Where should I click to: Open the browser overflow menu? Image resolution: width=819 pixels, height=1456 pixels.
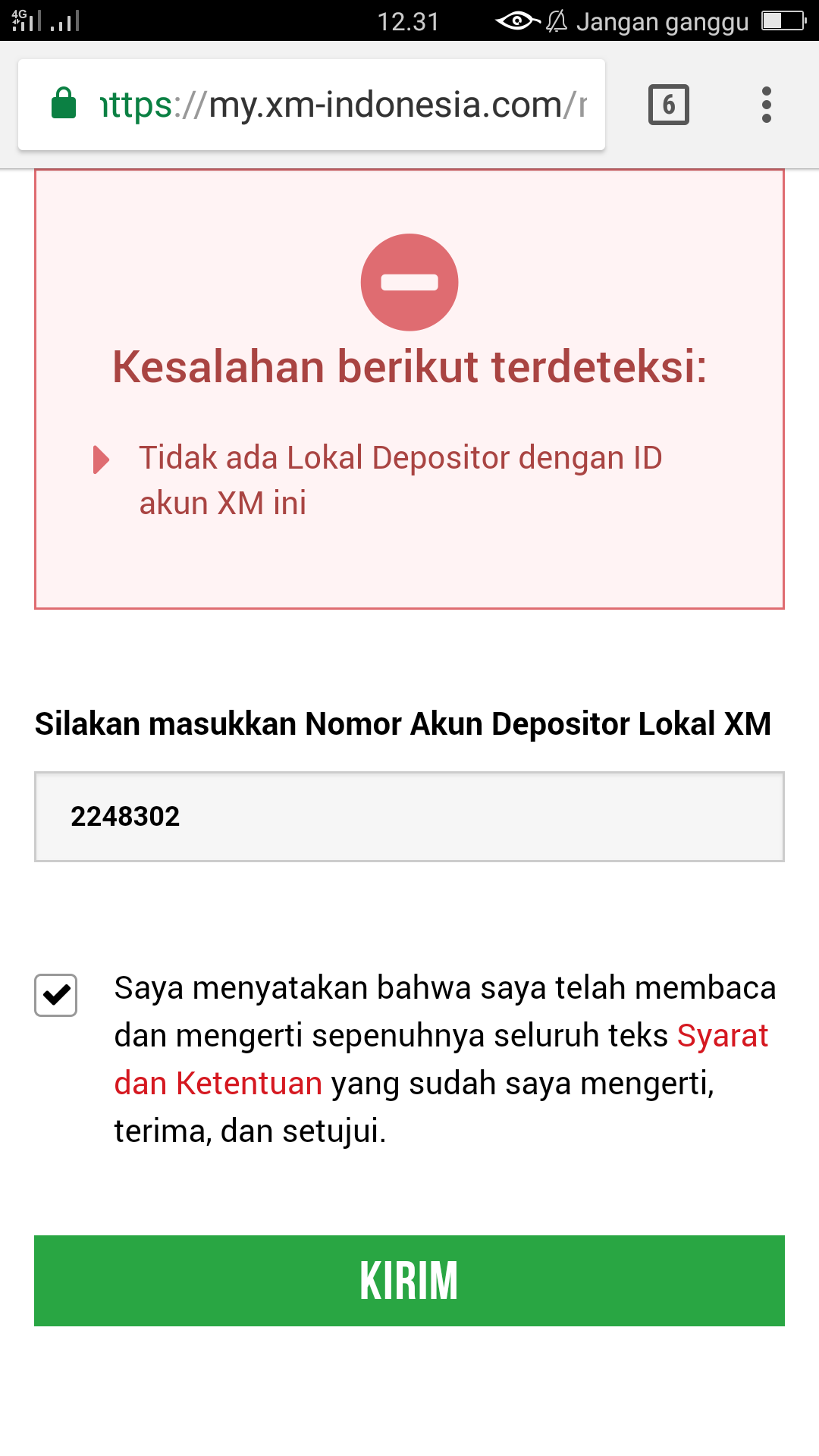(766, 105)
